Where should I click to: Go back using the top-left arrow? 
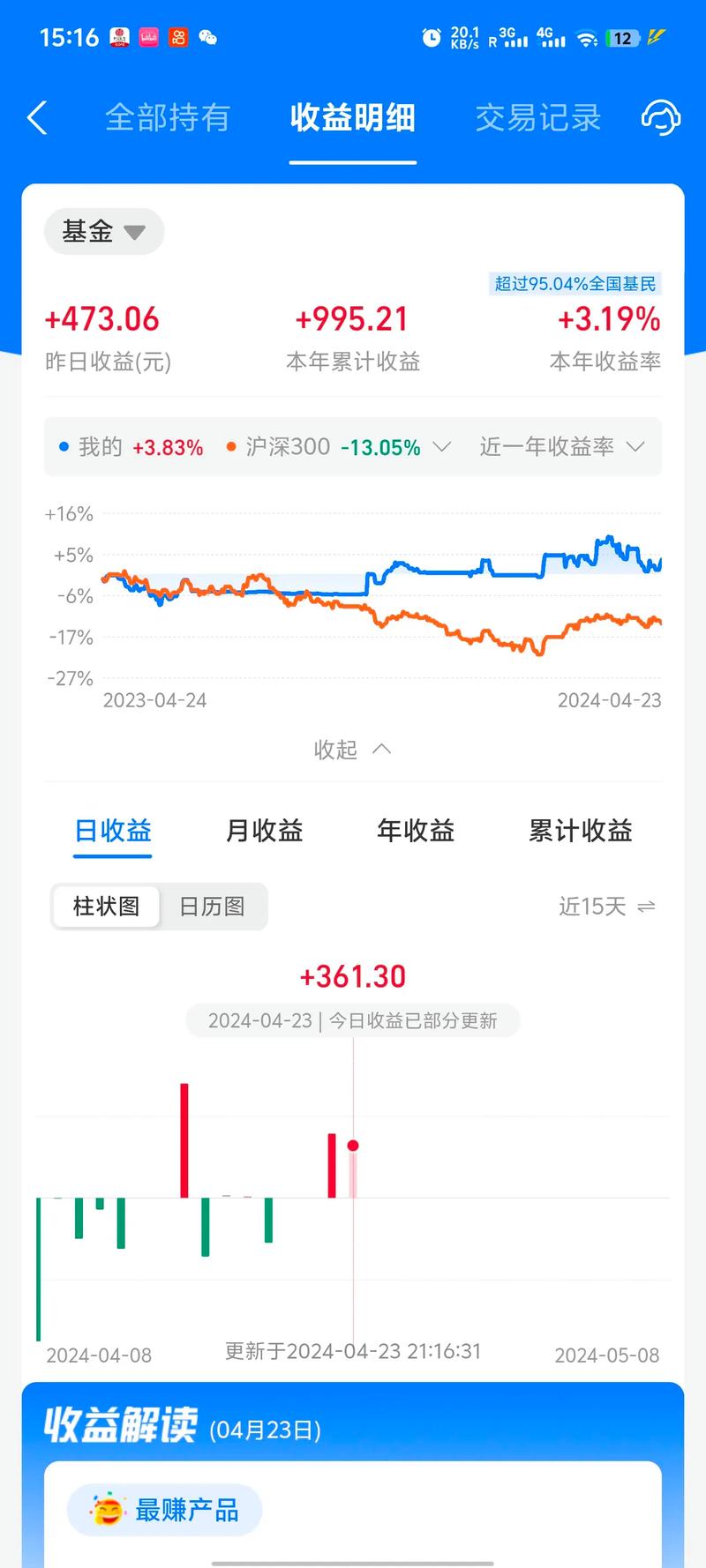tap(37, 117)
